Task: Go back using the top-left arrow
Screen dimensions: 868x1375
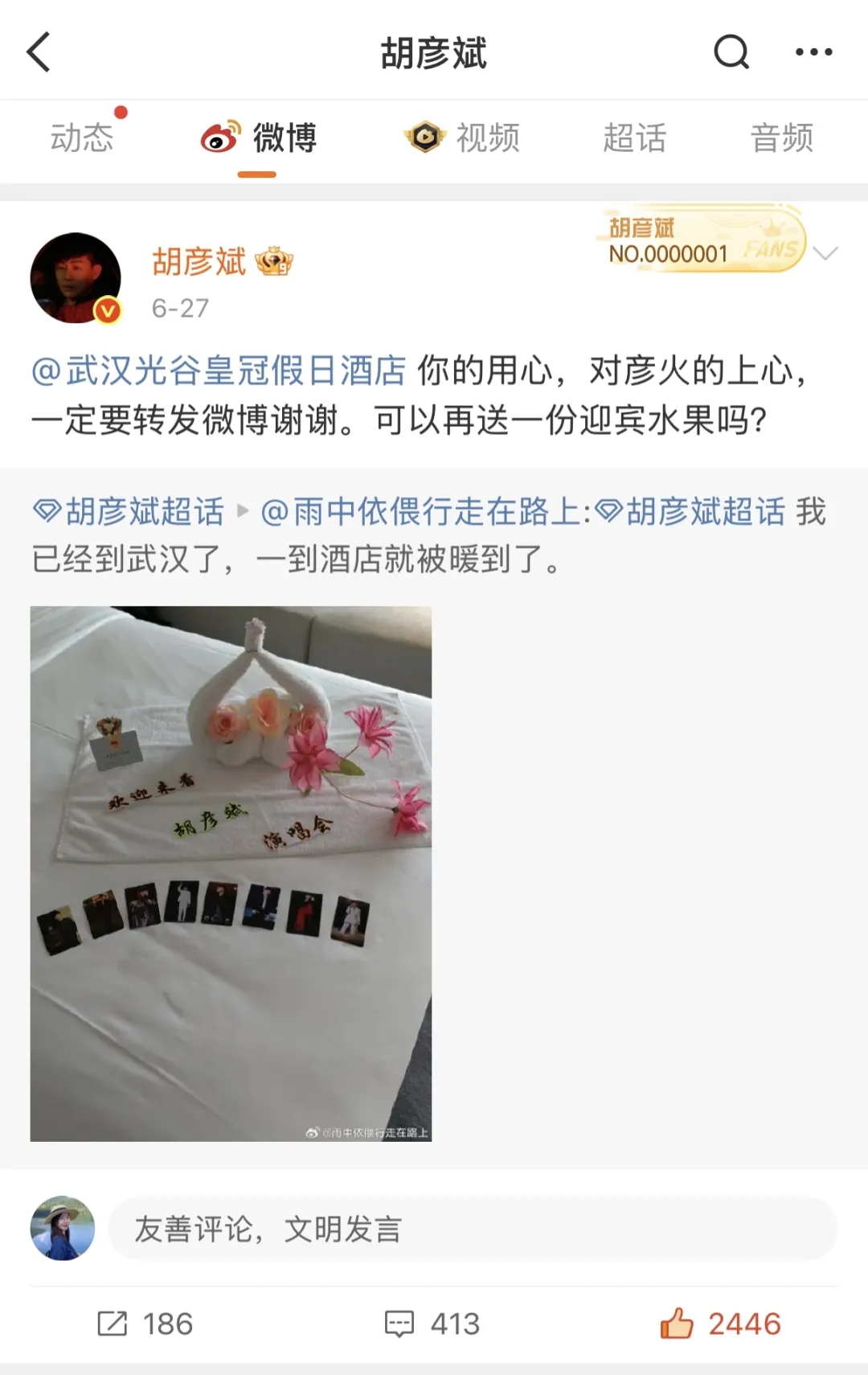Action: [x=39, y=52]
